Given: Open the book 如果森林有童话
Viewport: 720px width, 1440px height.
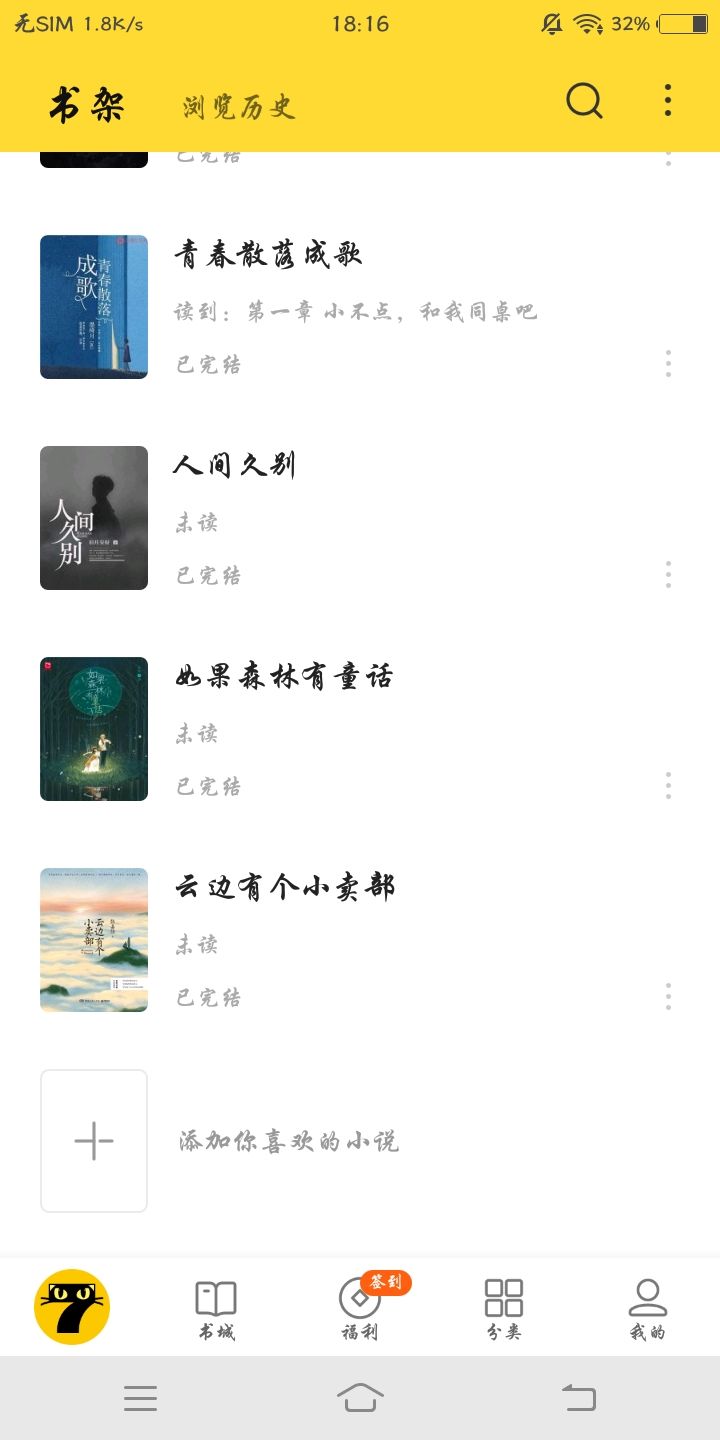Looking at the screenshot, I should [284, 677].
